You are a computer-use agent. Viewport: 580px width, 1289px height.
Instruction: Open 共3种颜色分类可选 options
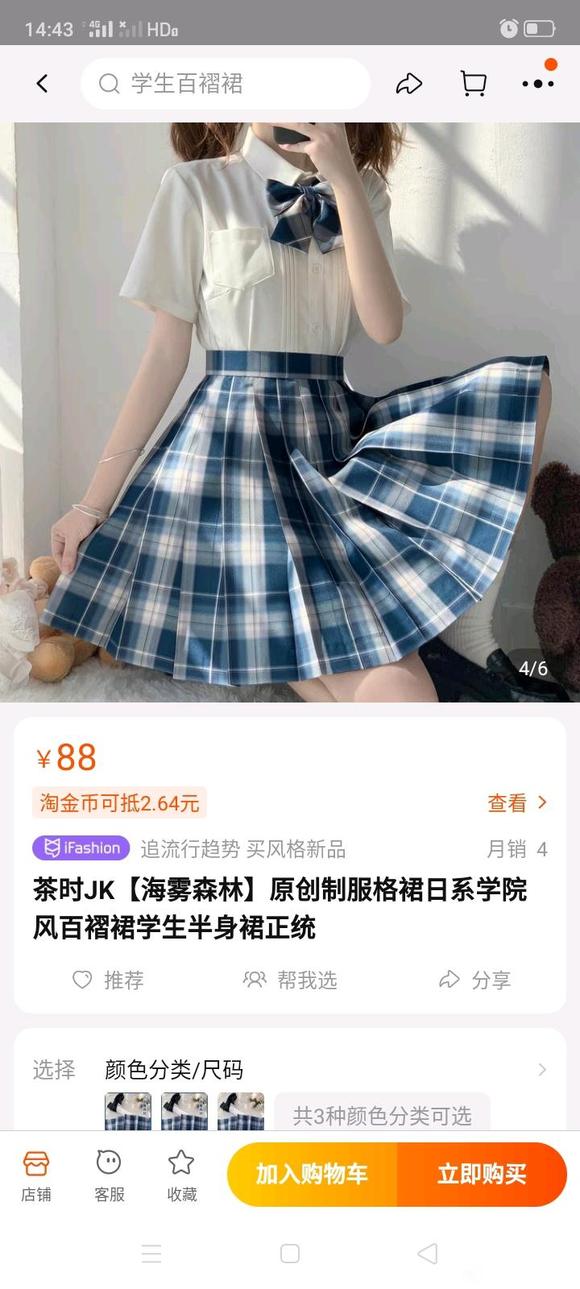(x=382, y=1115)
